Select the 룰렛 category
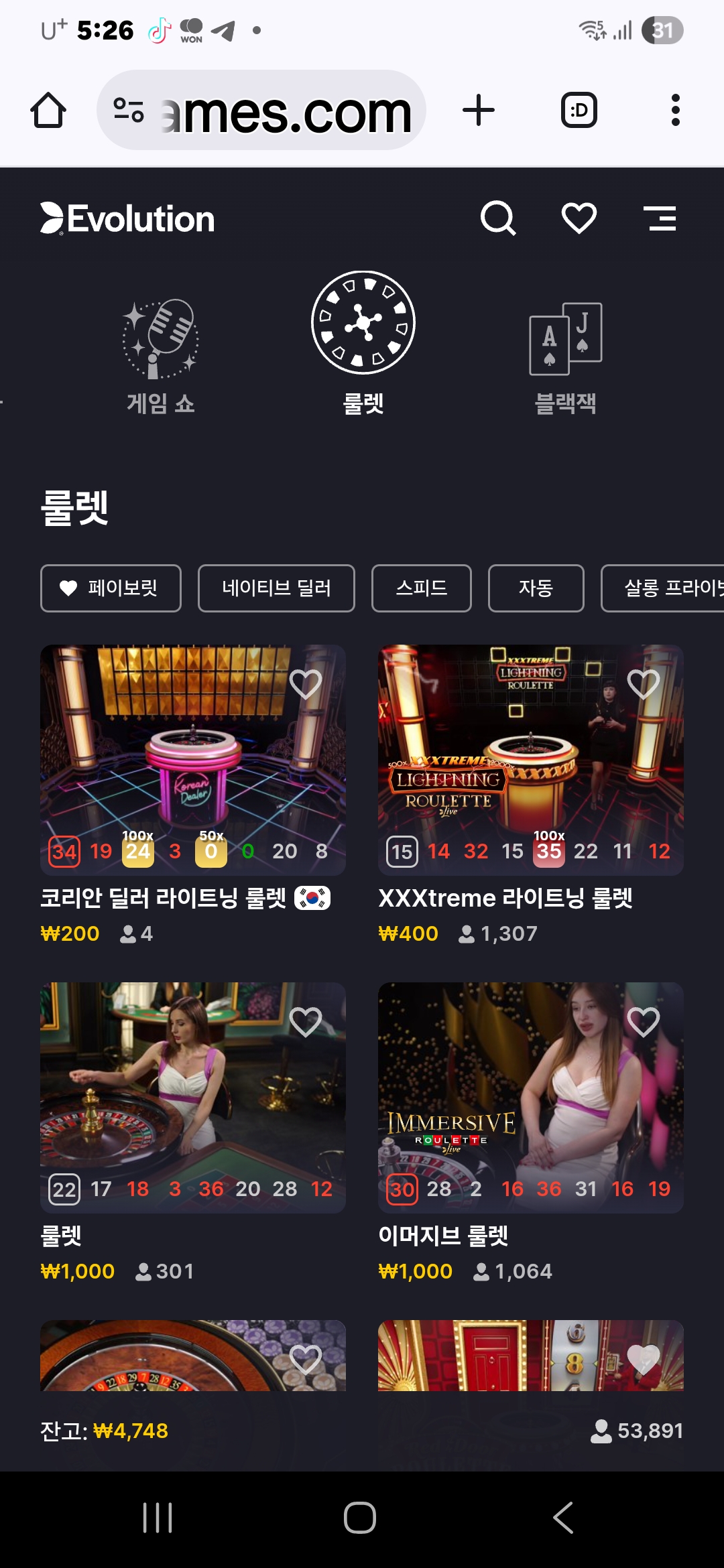Viewport: 724px width, 1568px height. 363,343
